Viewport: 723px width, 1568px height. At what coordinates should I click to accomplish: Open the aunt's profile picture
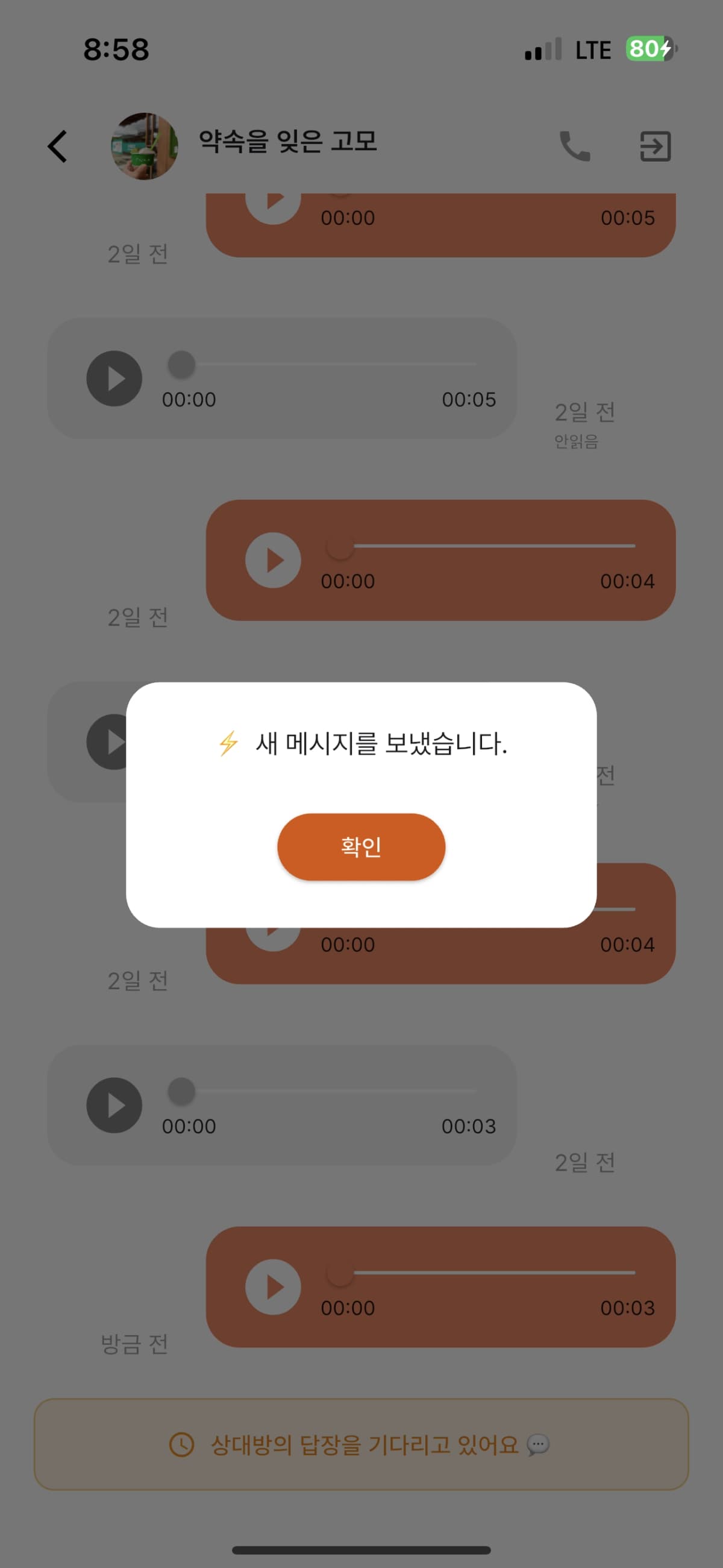145,146
